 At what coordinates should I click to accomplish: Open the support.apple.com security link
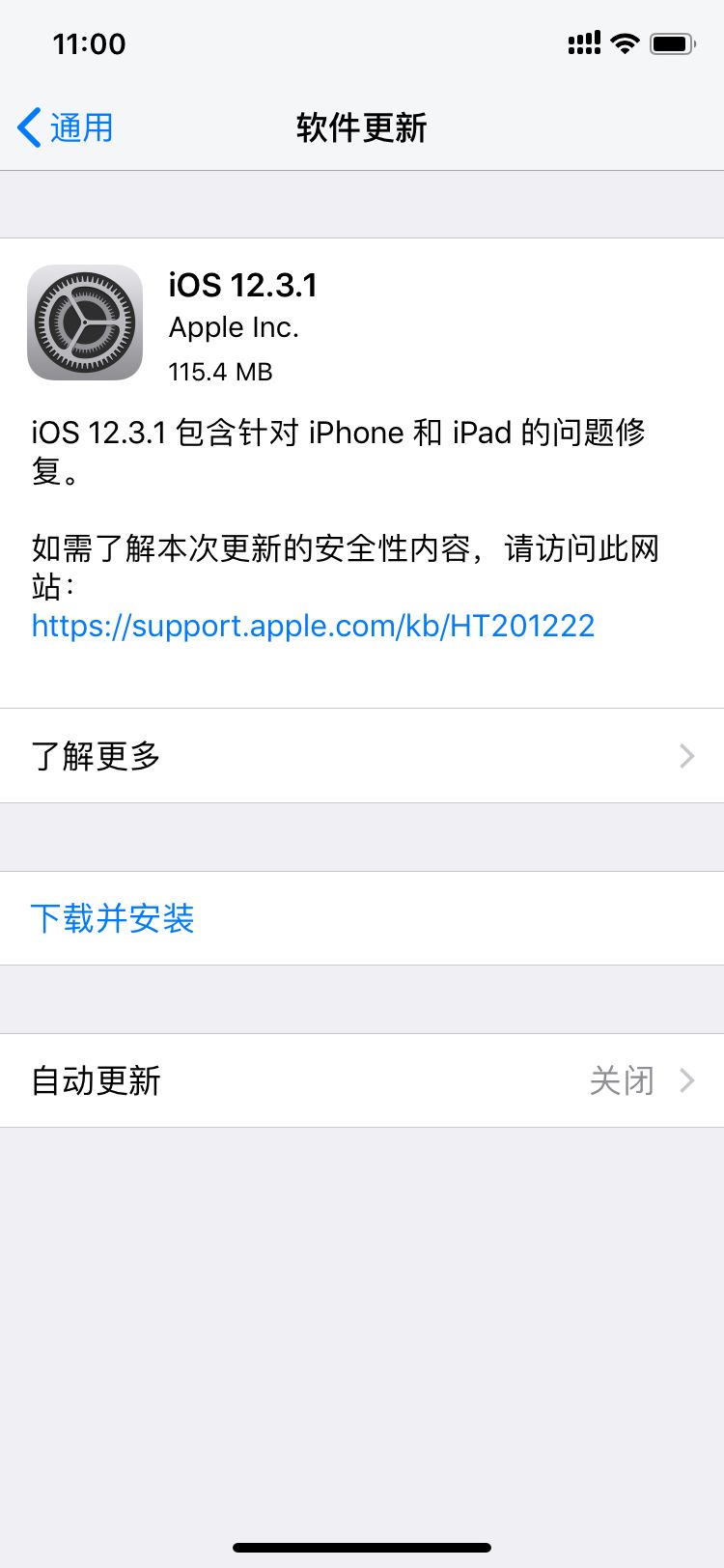313,626
